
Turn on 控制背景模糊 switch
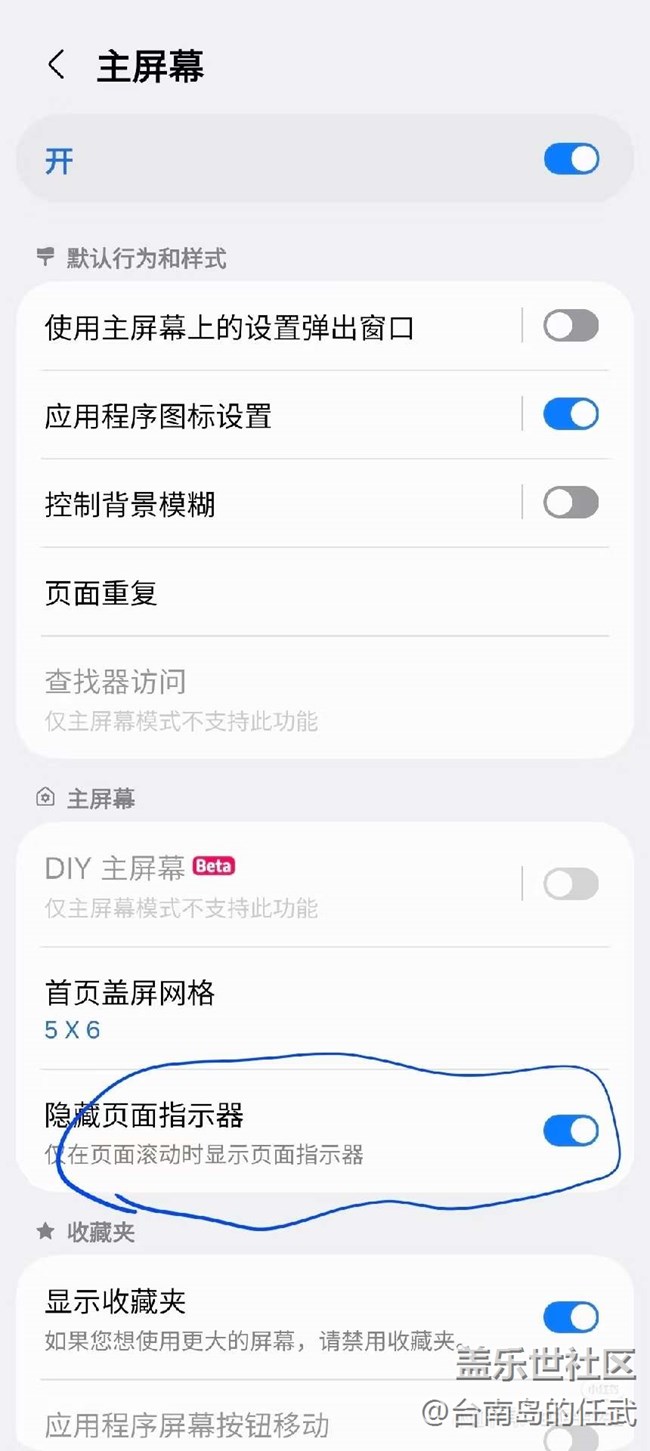point(571,503)
